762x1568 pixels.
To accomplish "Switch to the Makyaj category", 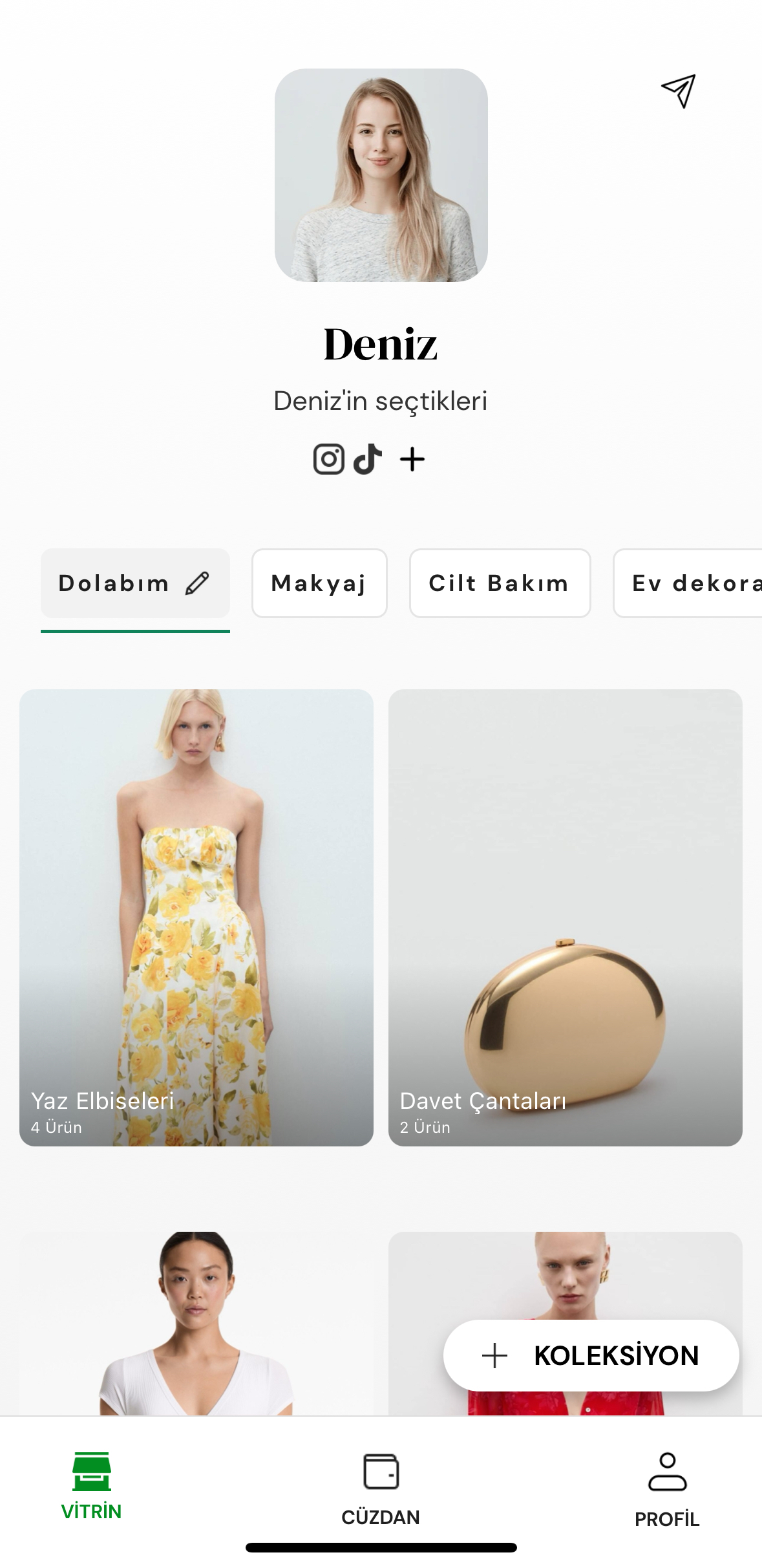I will (x=319, y=583).
